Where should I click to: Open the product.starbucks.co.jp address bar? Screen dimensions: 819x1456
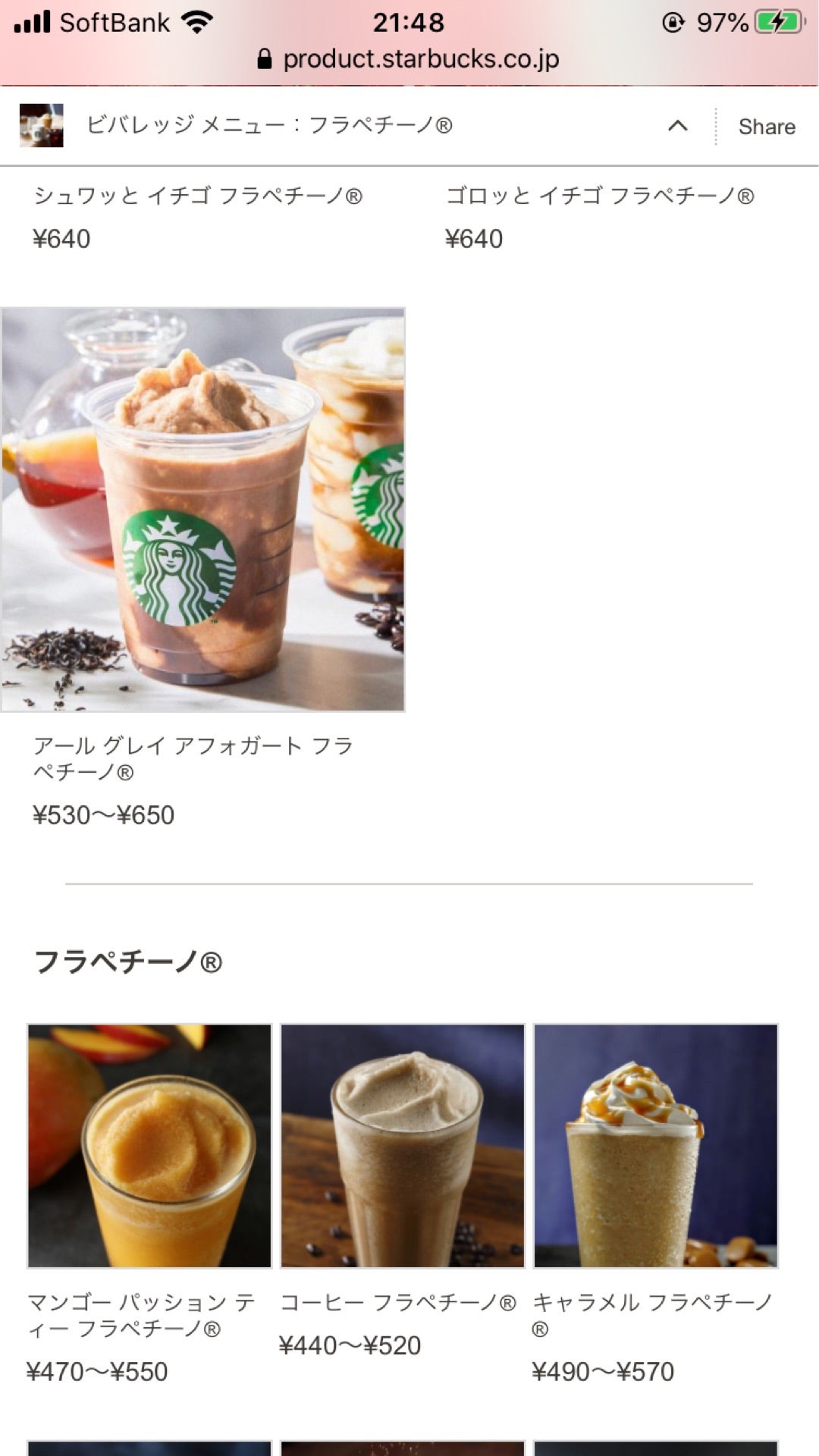[x=409, y=59]
